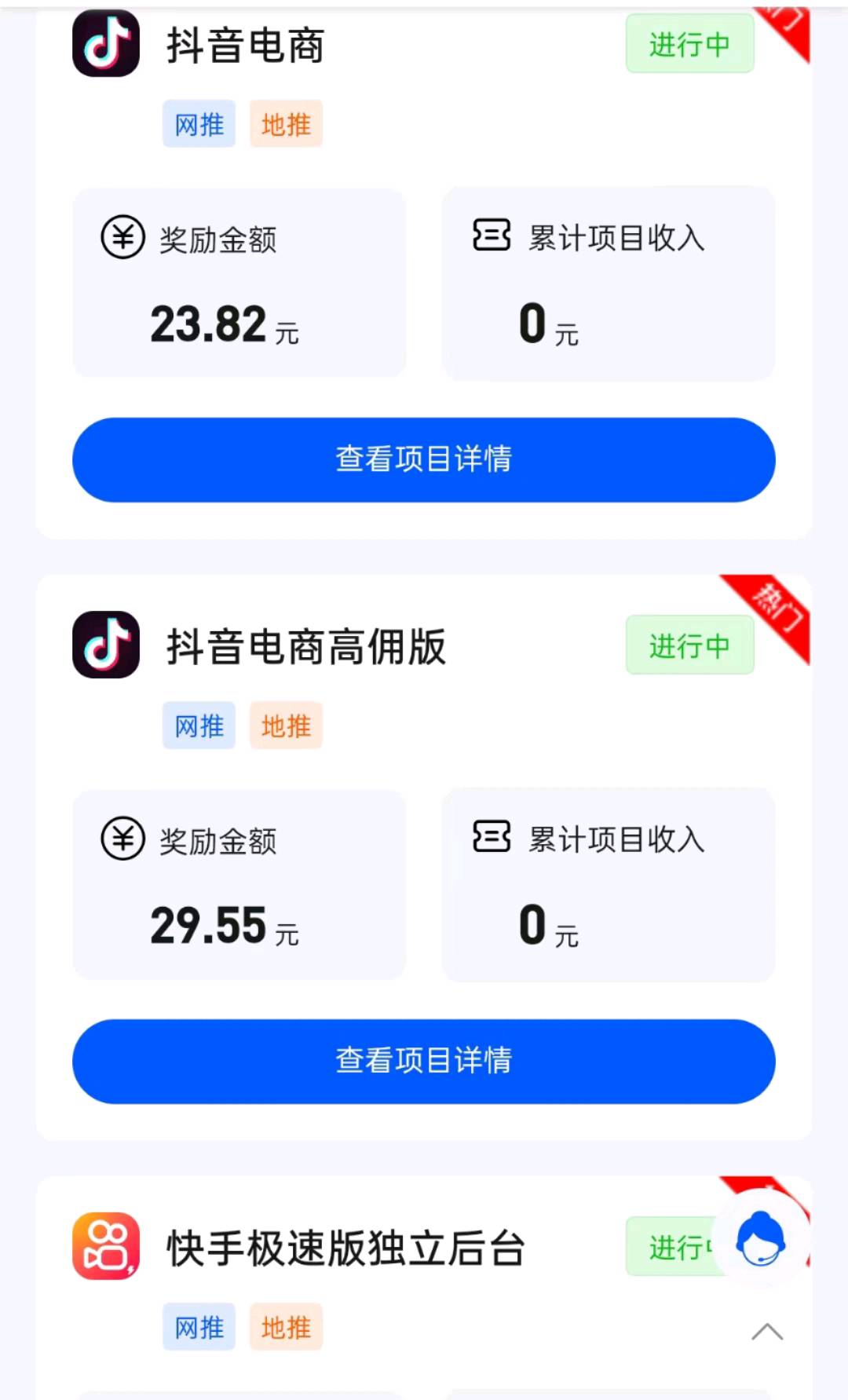Open the 快手极速版独立后台 project card
The height and width of the screenshot is (1400, 848).
(x=345, y=1248)
